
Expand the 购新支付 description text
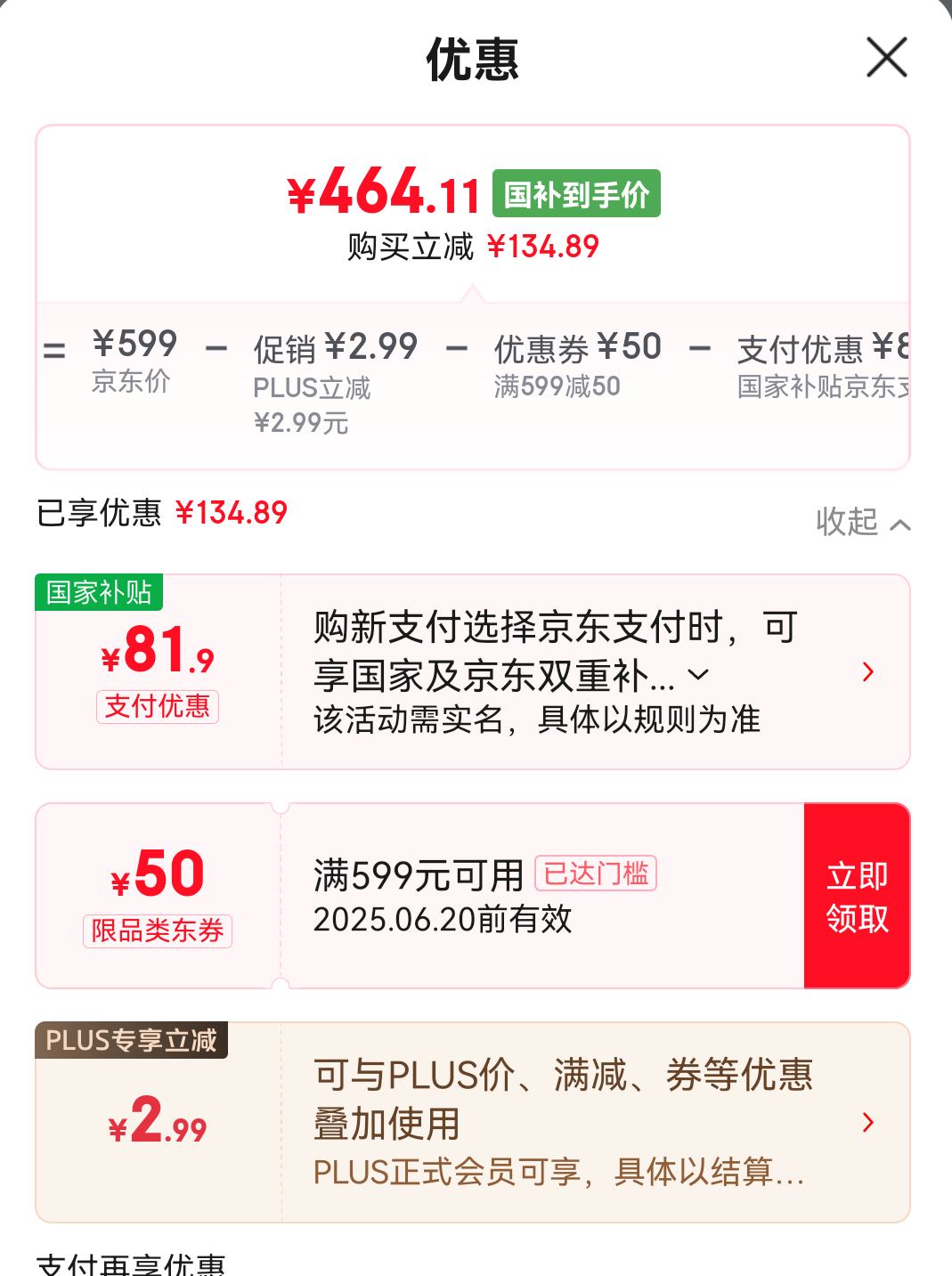[x=699, y=676]
